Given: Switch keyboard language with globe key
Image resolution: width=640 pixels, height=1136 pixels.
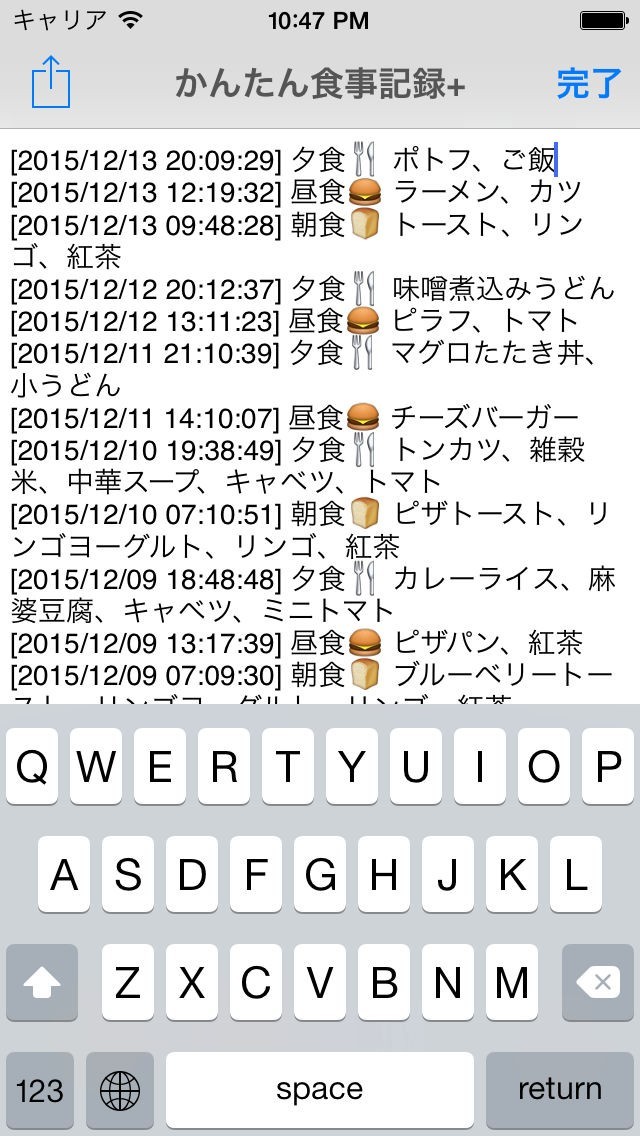Looking at the screenshot, I should coord(120,1090).
